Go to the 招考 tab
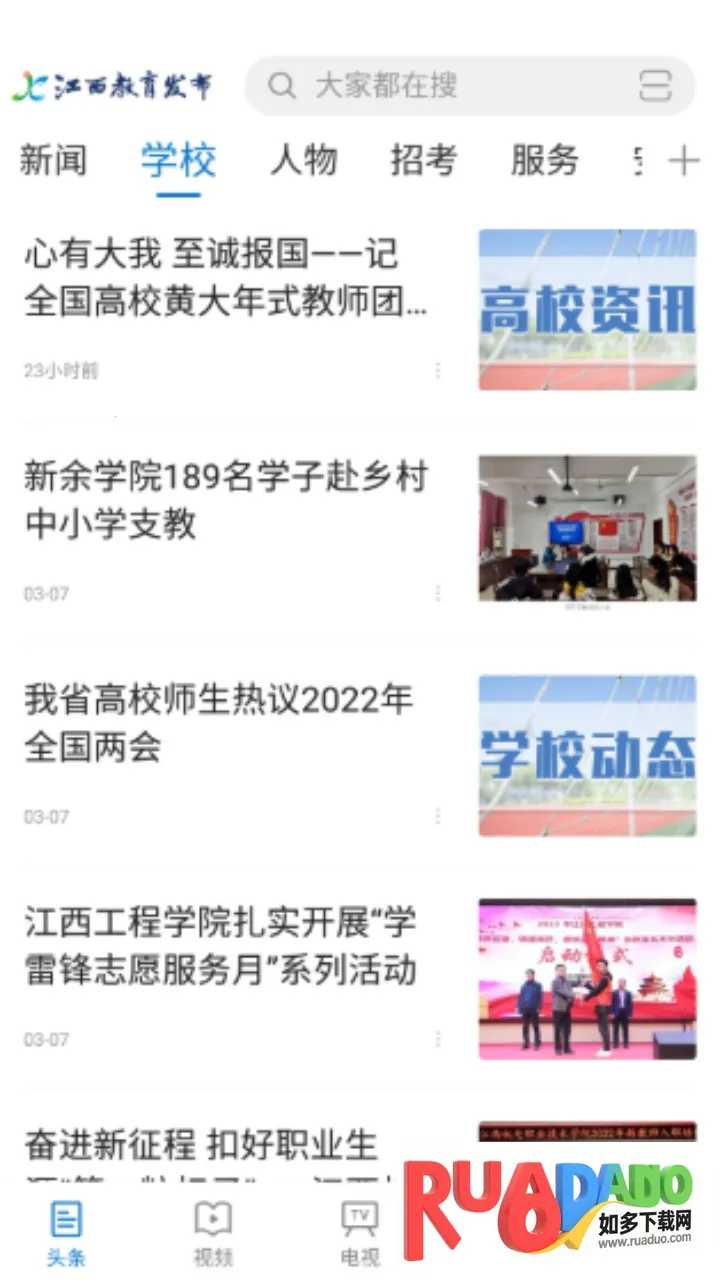This screenshot has width=720, height=1280. pos(423,160)
